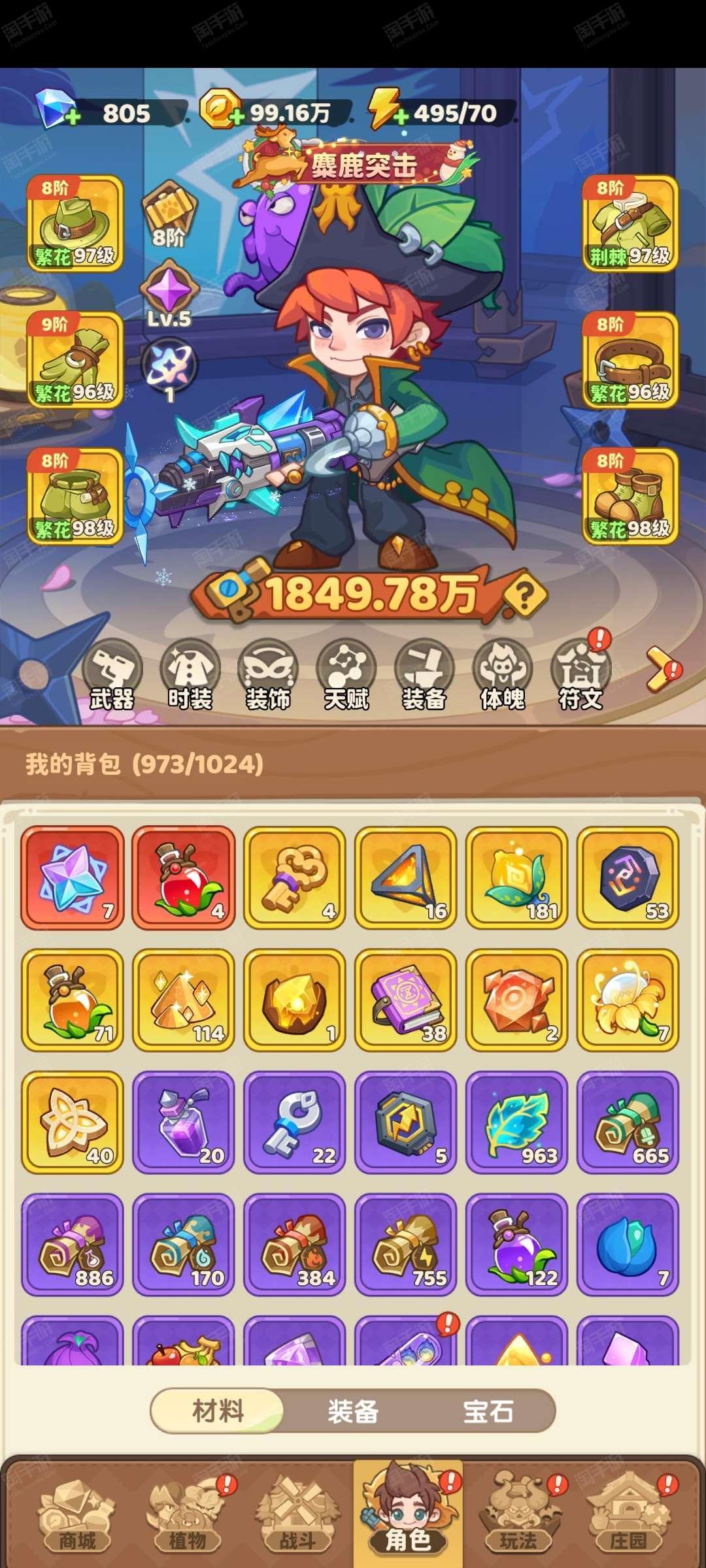706x1568 pixels.
Task: Select the 材料 materials tab
Action: pyautogui.click(x=218, y=1411)
